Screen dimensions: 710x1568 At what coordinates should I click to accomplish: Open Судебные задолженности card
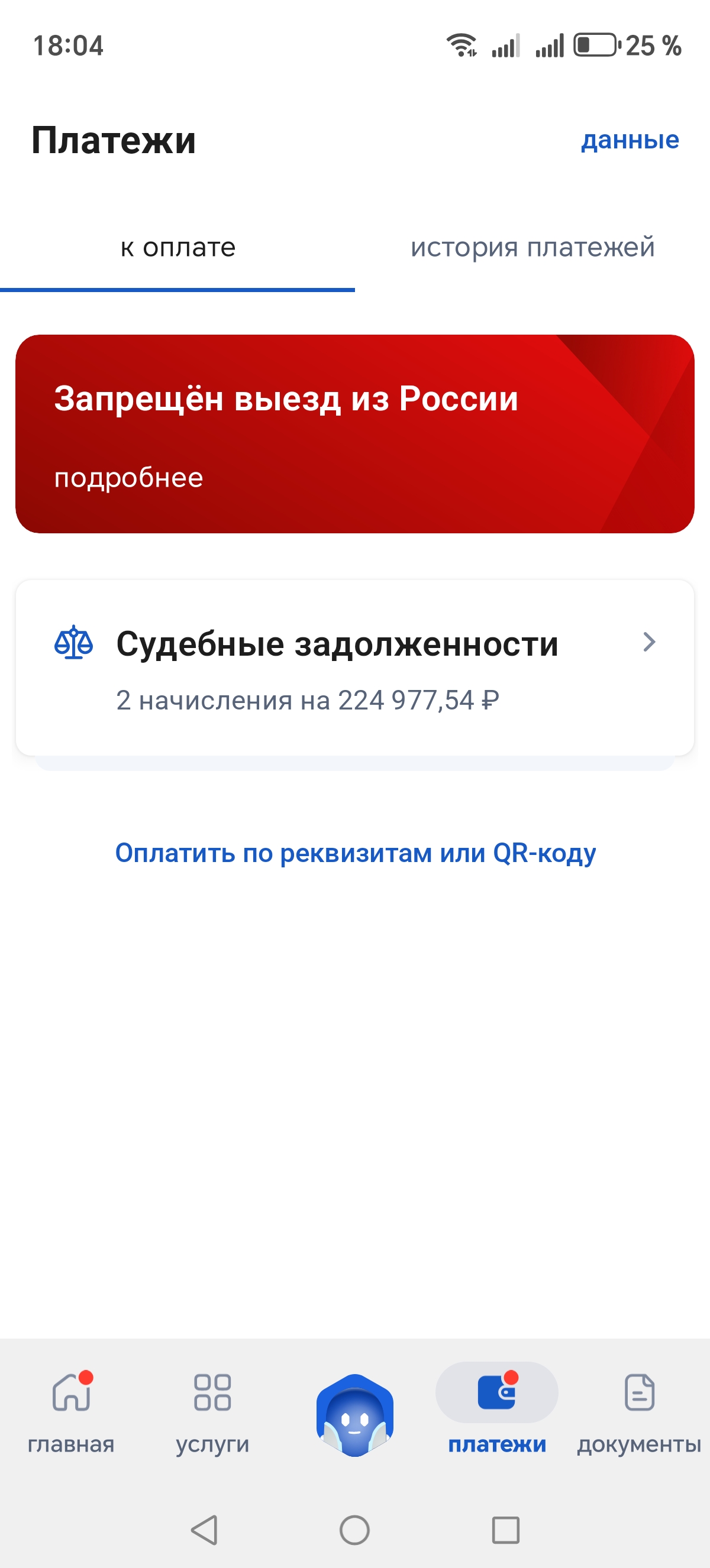click(x=354, y=668)
